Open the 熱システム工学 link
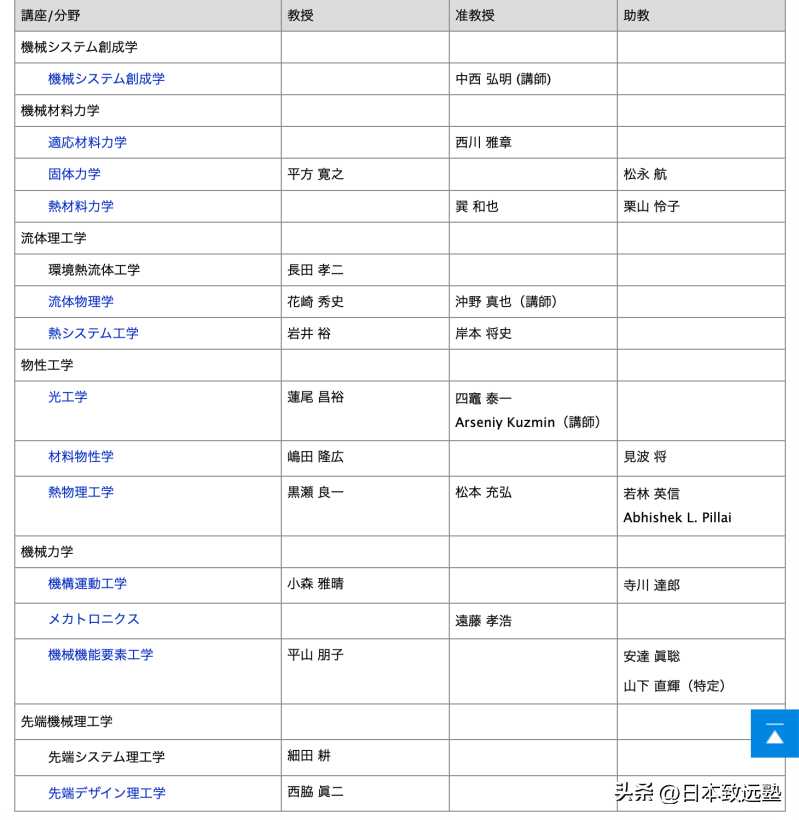The image size is (799, 820). [93, 334]
